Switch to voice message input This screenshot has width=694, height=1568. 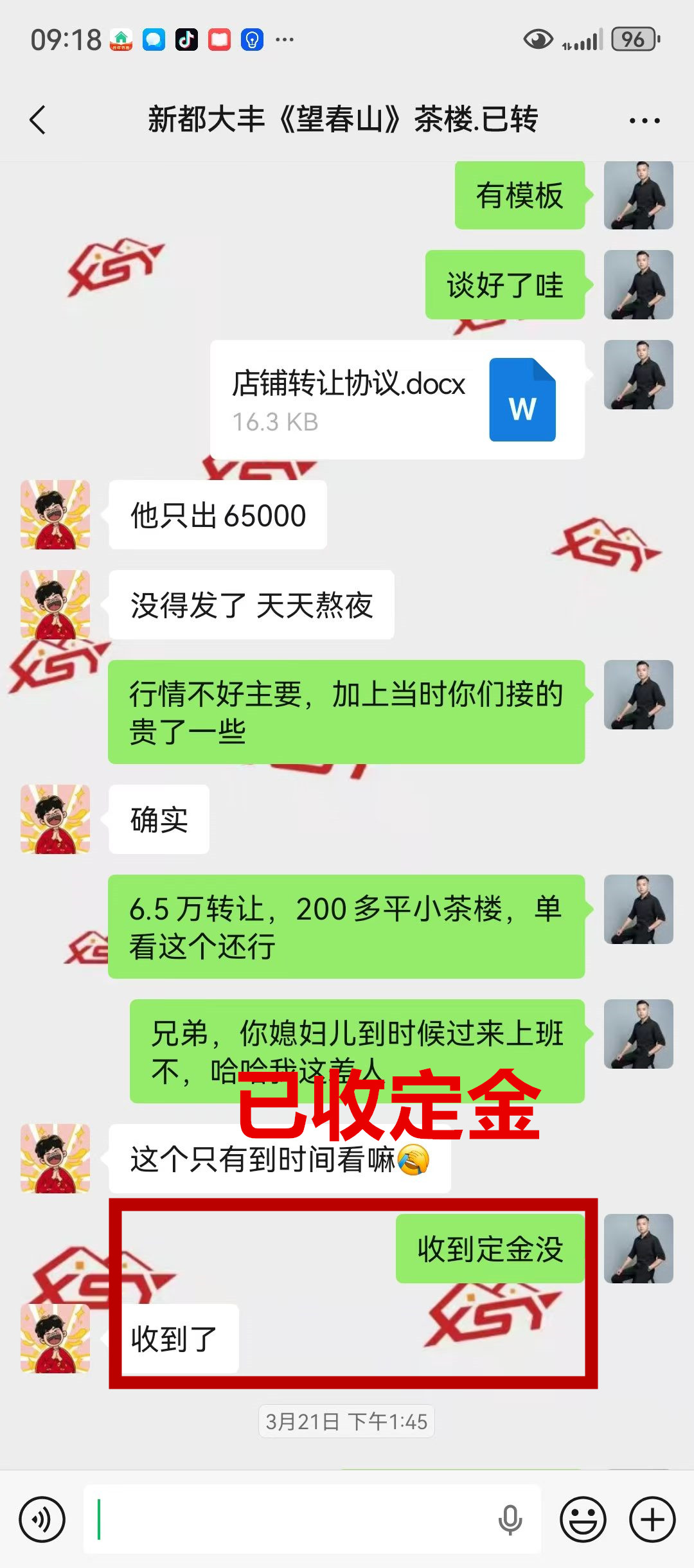(42, 1520)
